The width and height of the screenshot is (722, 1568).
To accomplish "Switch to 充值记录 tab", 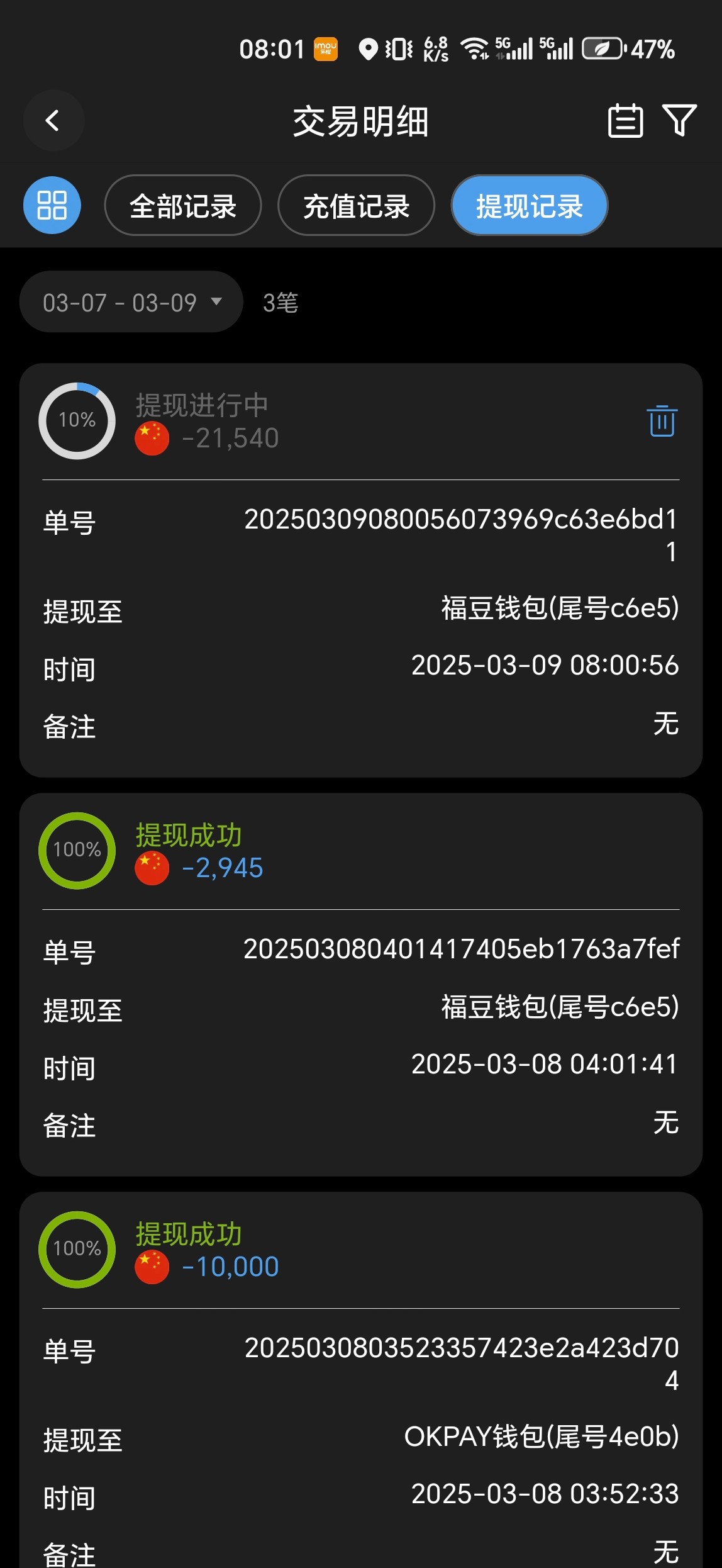I will pyautogui.click(x=356, y=205).
